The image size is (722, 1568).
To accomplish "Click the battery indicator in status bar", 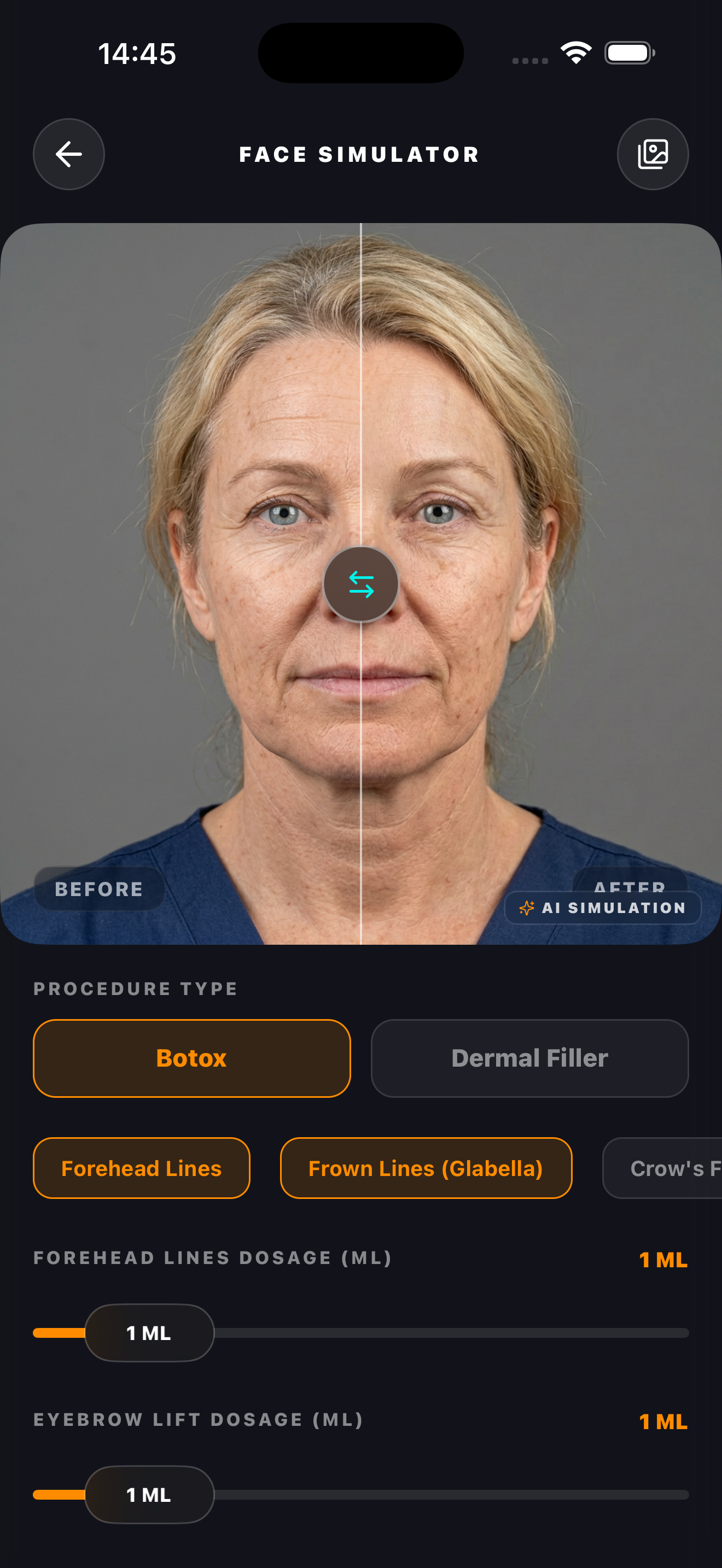I will tap(627, 52).
